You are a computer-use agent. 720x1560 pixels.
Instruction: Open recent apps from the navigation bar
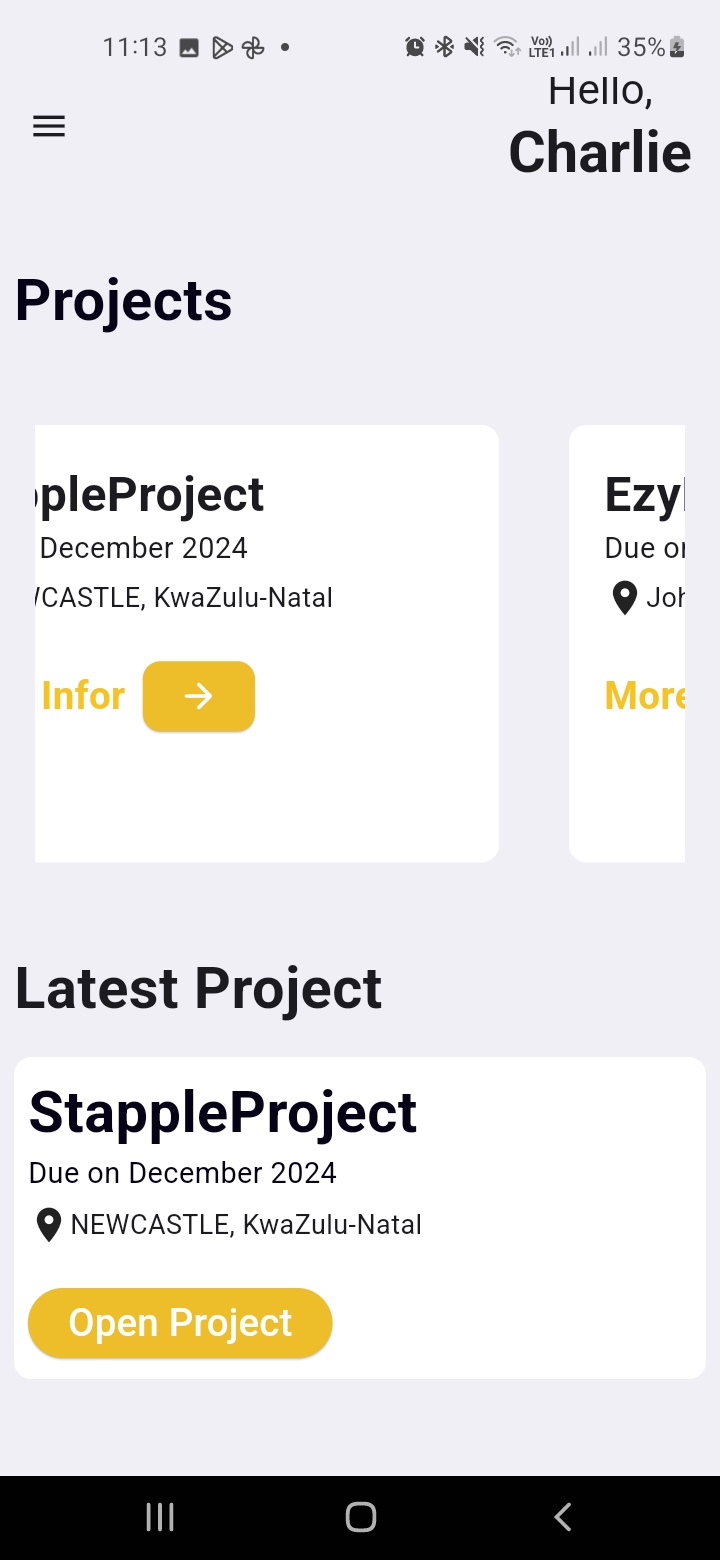(x=160, y=1517)
